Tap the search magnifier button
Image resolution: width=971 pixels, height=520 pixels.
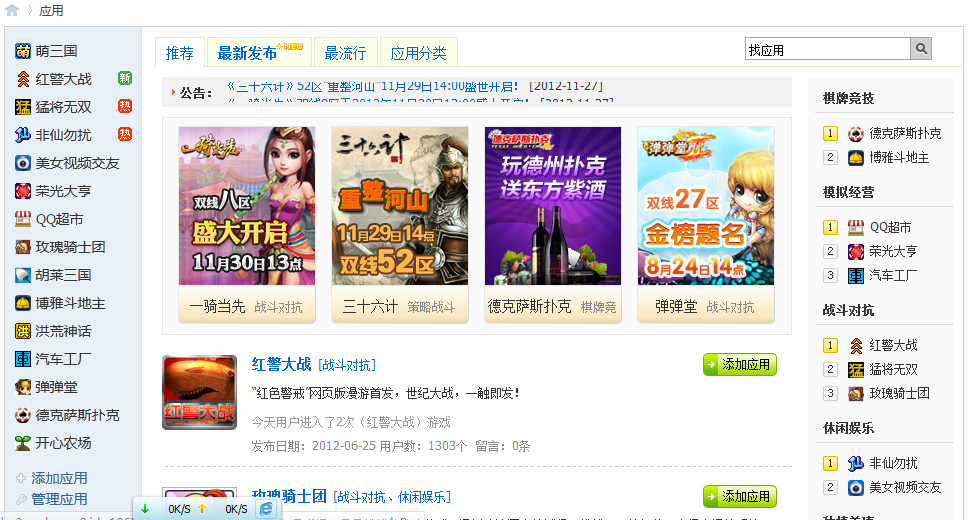(x=922, y=49)
